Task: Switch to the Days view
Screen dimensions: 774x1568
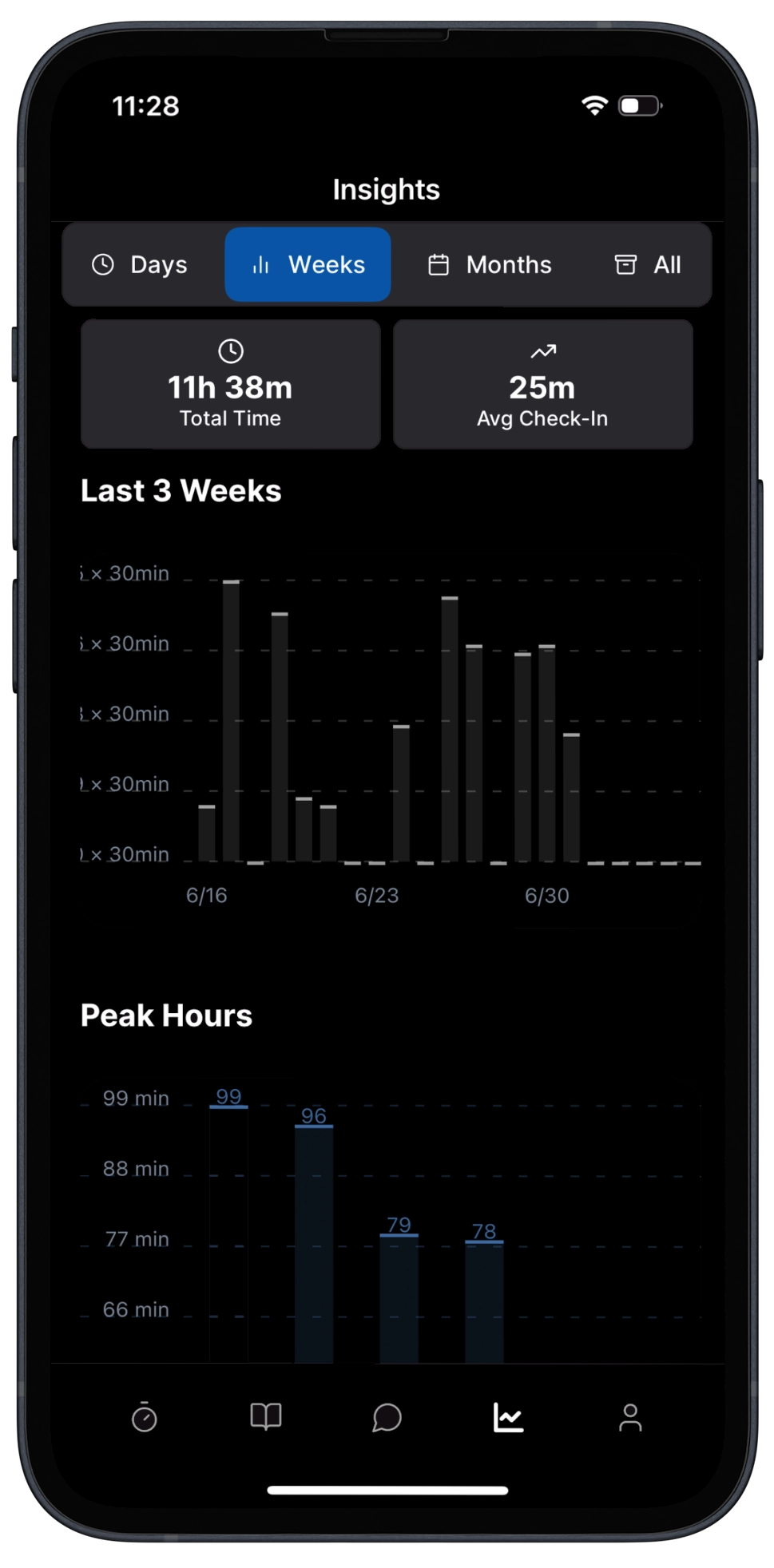Action: pos(141,264)
